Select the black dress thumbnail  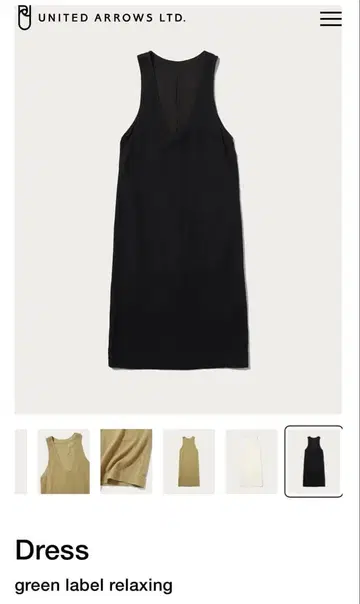tap(313, 461)
